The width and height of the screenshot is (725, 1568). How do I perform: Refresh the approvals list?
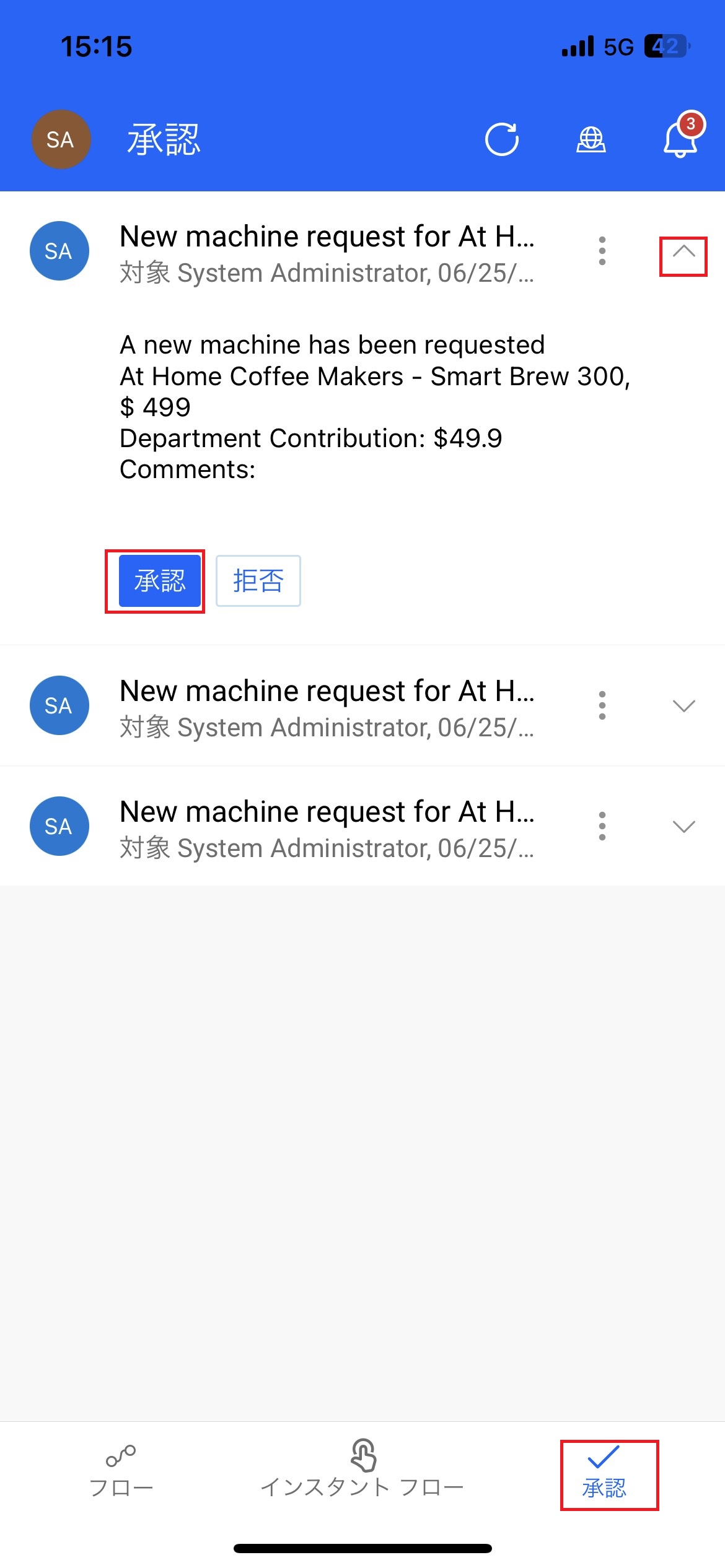(503, 140)
